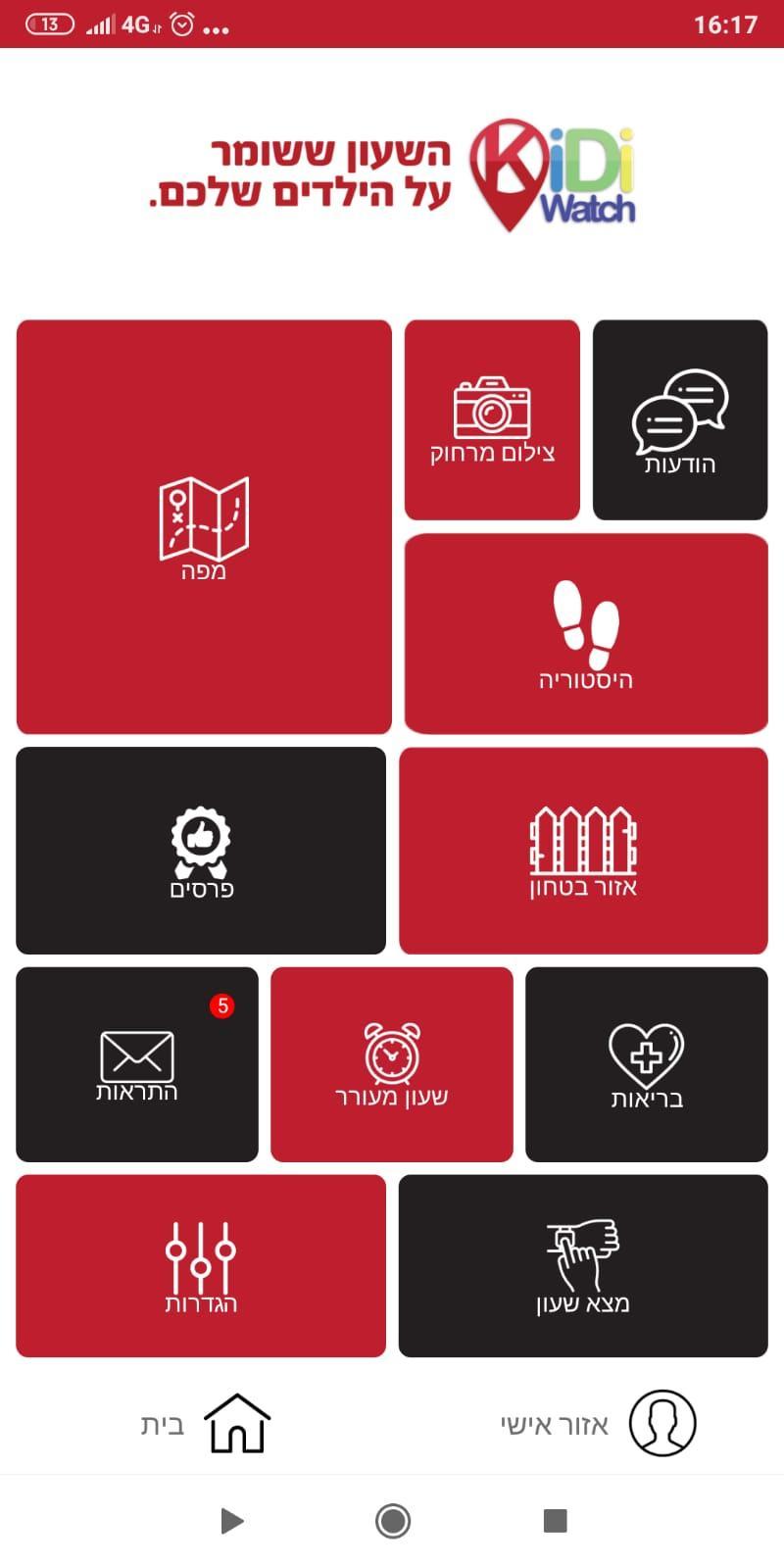Open the prizes tile (פרסים)
The width and height of the screenshot is (784, 1568).
coord(201,851)
